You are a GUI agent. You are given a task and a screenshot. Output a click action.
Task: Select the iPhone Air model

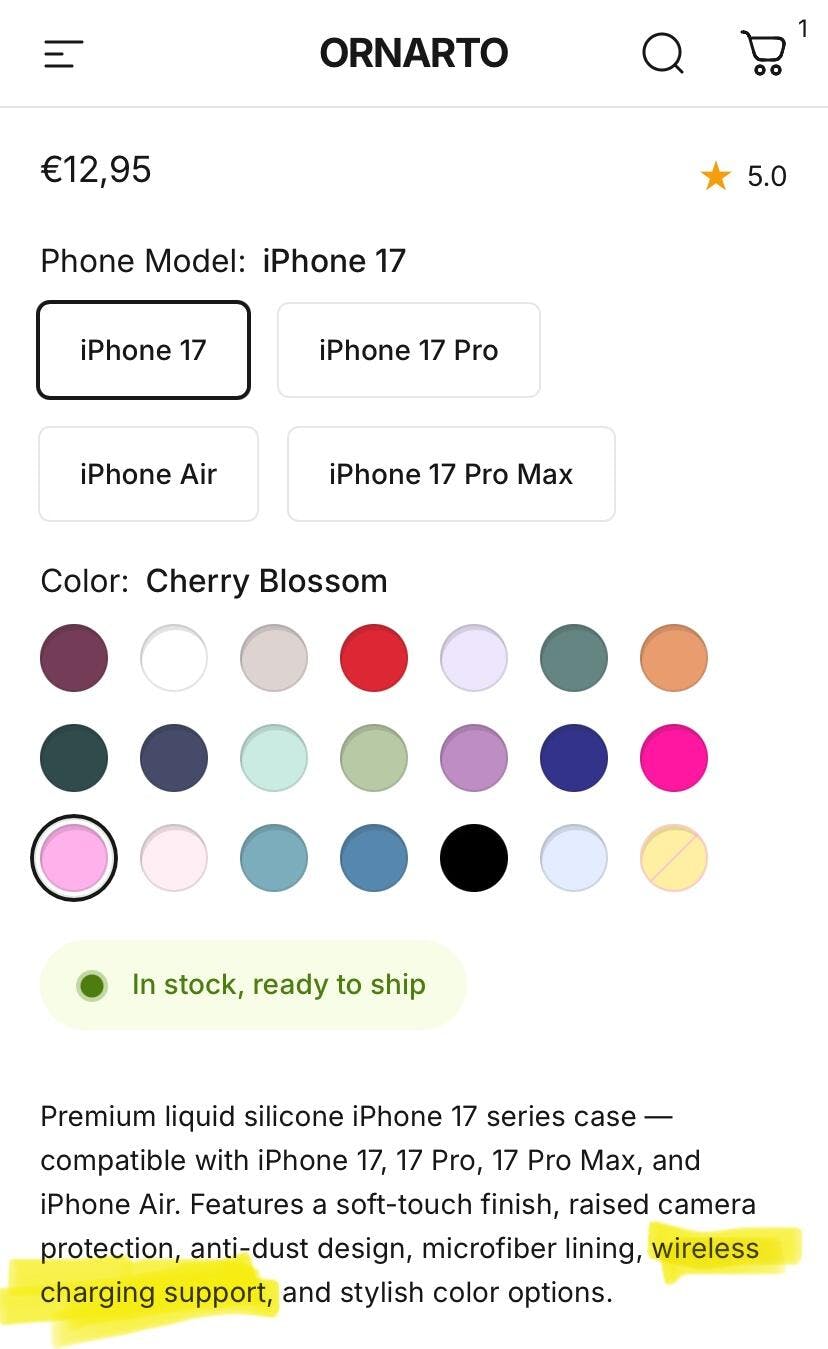tap(148, 474)
